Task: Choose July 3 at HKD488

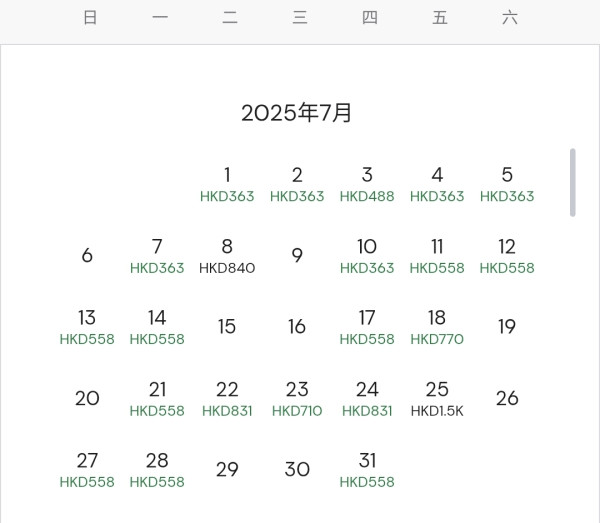Action: (x=367, y=184)
